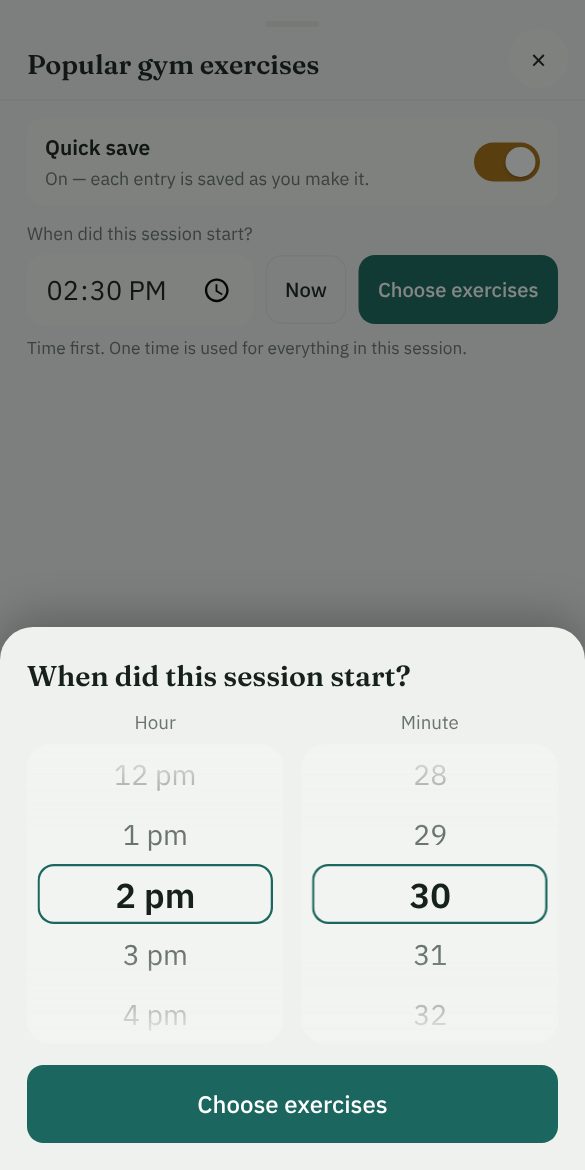Pick 4 pm in the Hour wheel
Screen dimensions: 585x1170
click(155, 1014)
